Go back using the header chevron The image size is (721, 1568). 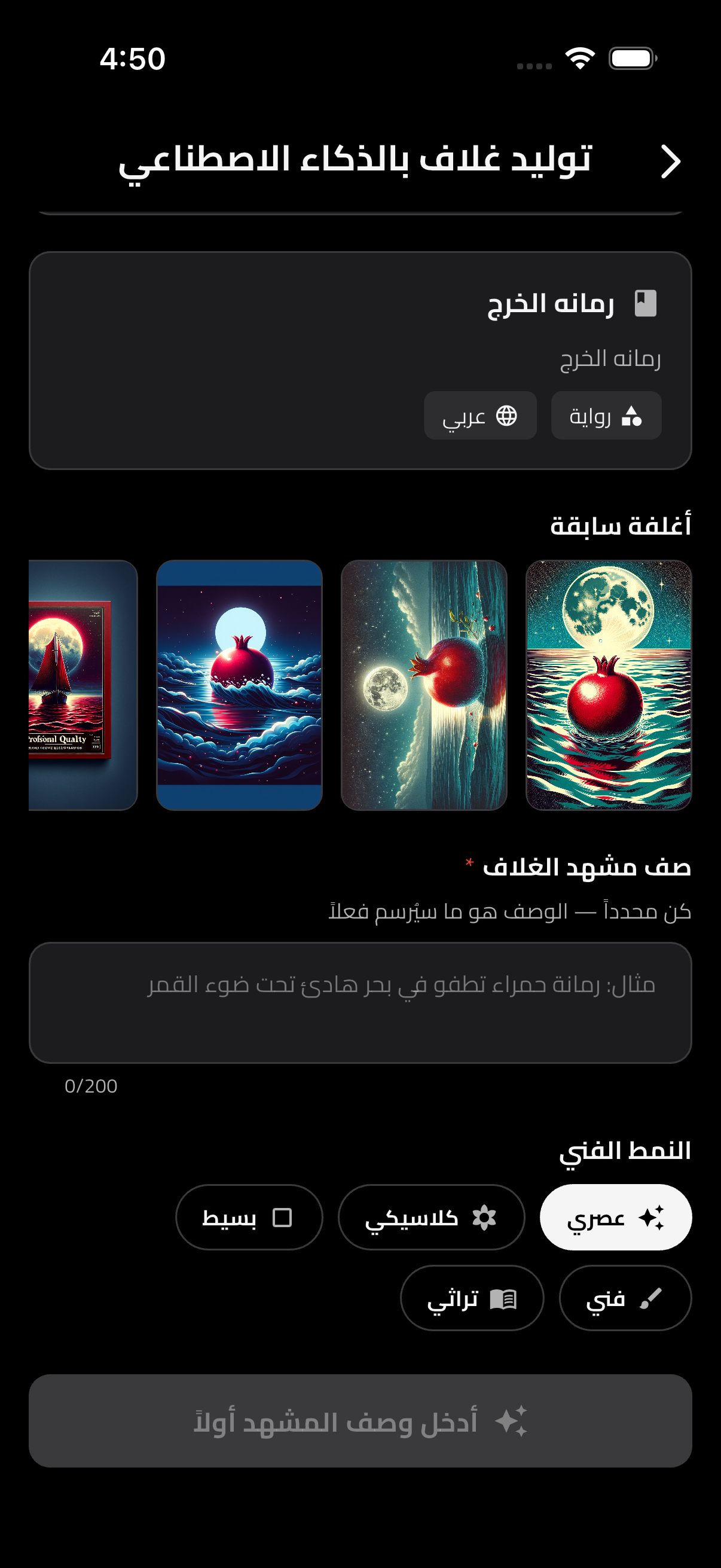(x=670, y=161)
